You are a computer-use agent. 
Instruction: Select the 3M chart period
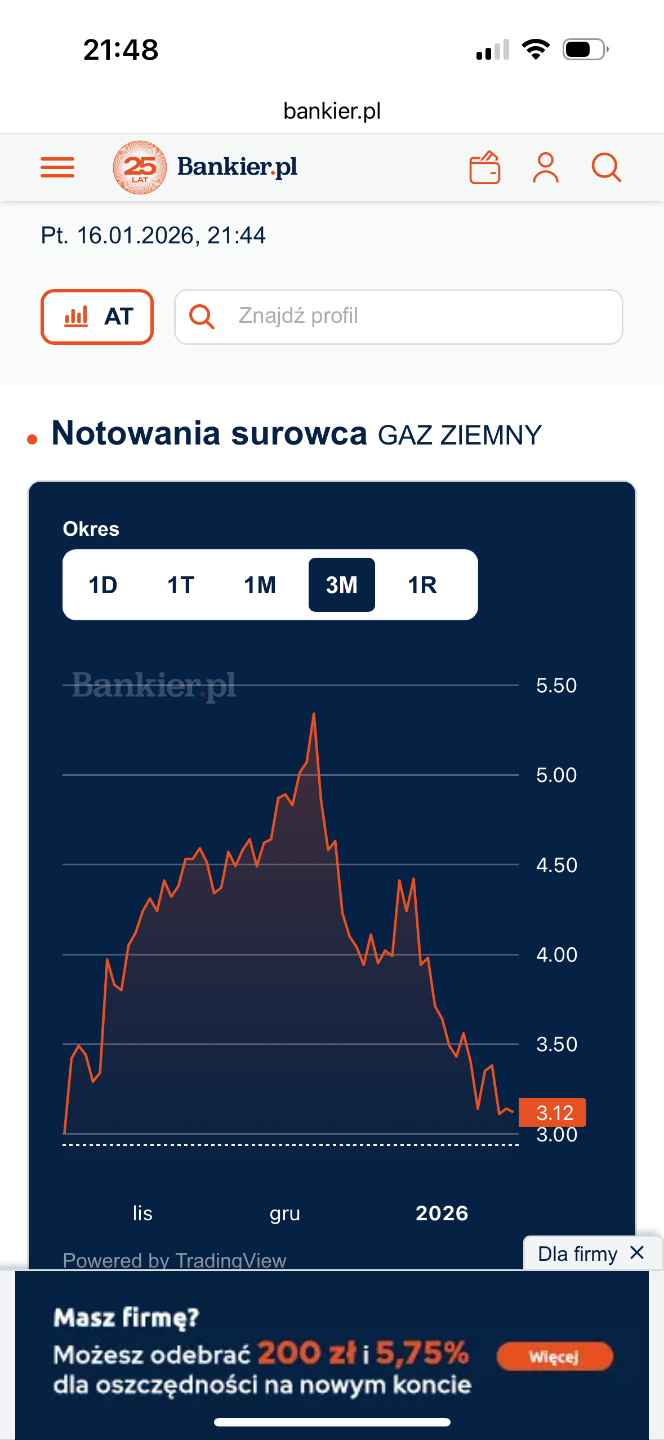[x=341, y=585]
